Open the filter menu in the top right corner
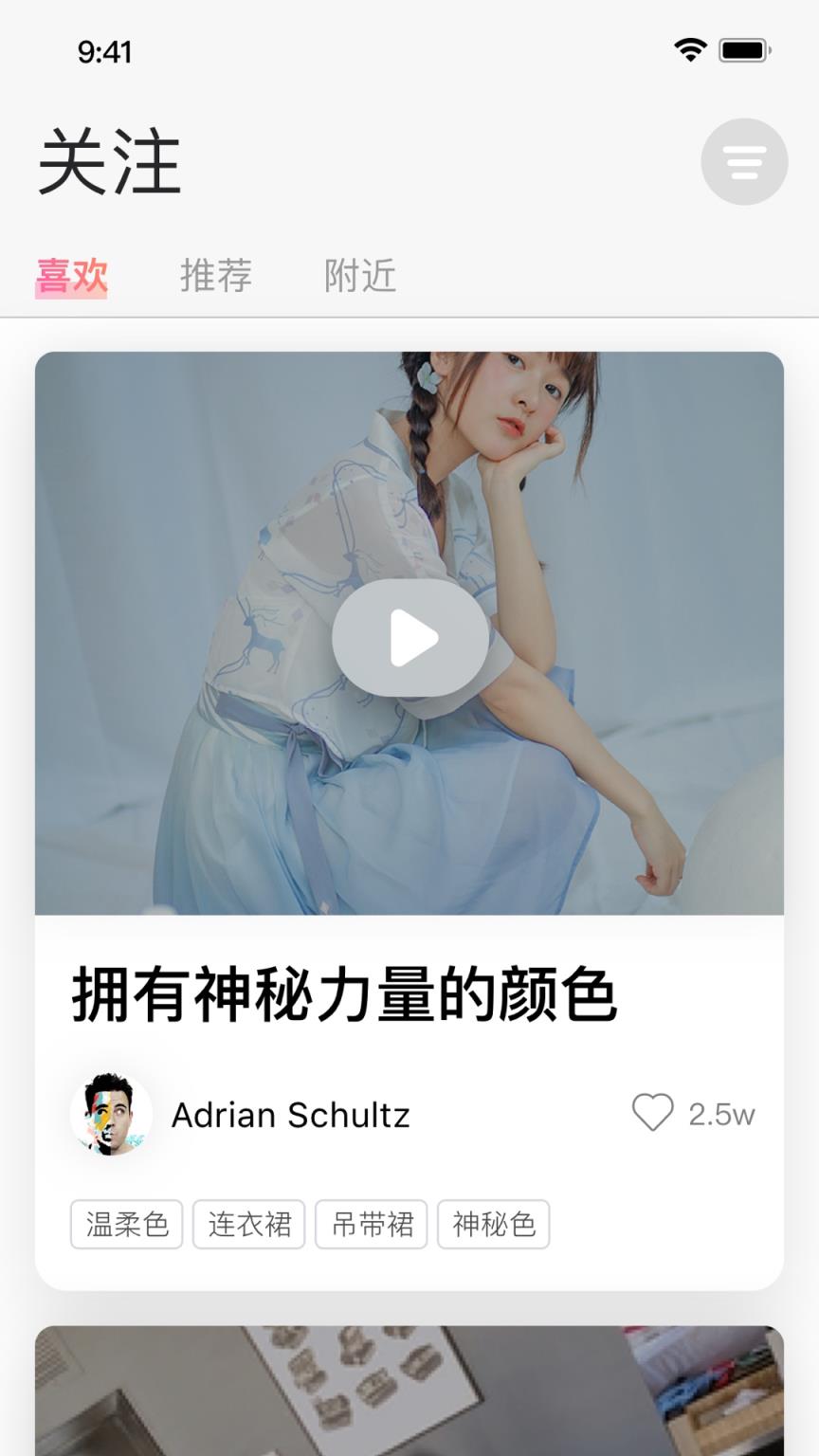This screenshot has height=1456, width=819. (x=745, y=161)
